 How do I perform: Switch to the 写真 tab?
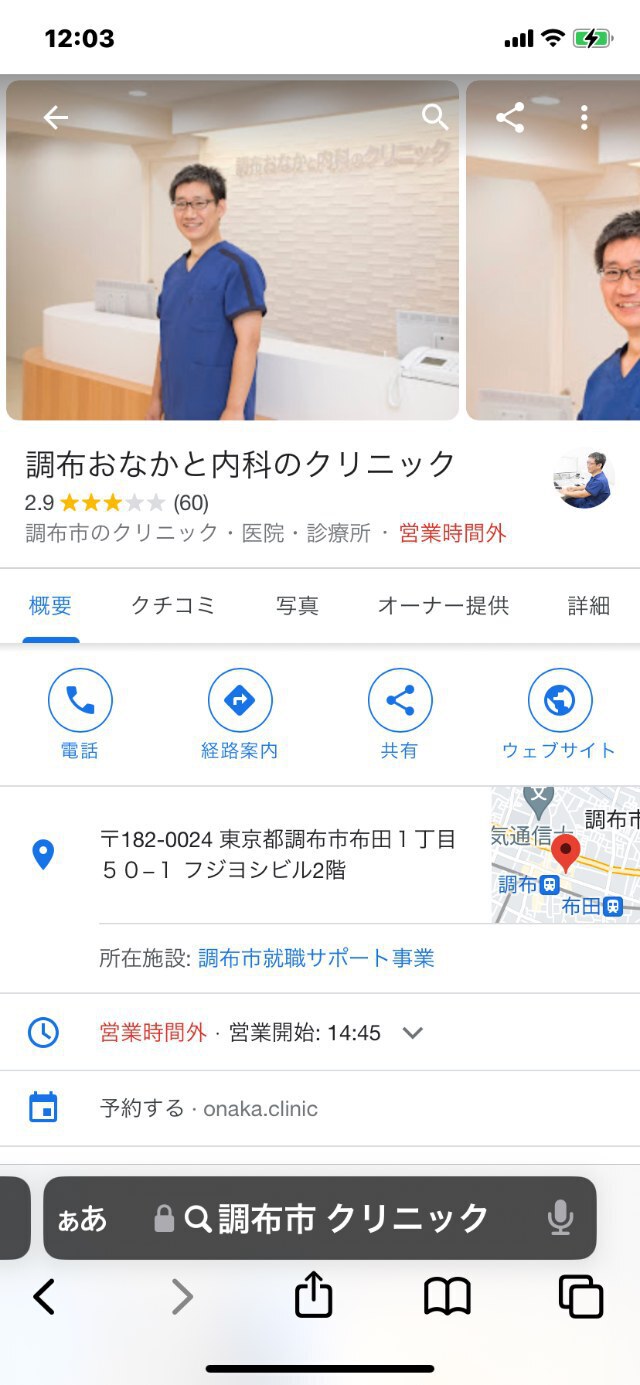(297, 605)
